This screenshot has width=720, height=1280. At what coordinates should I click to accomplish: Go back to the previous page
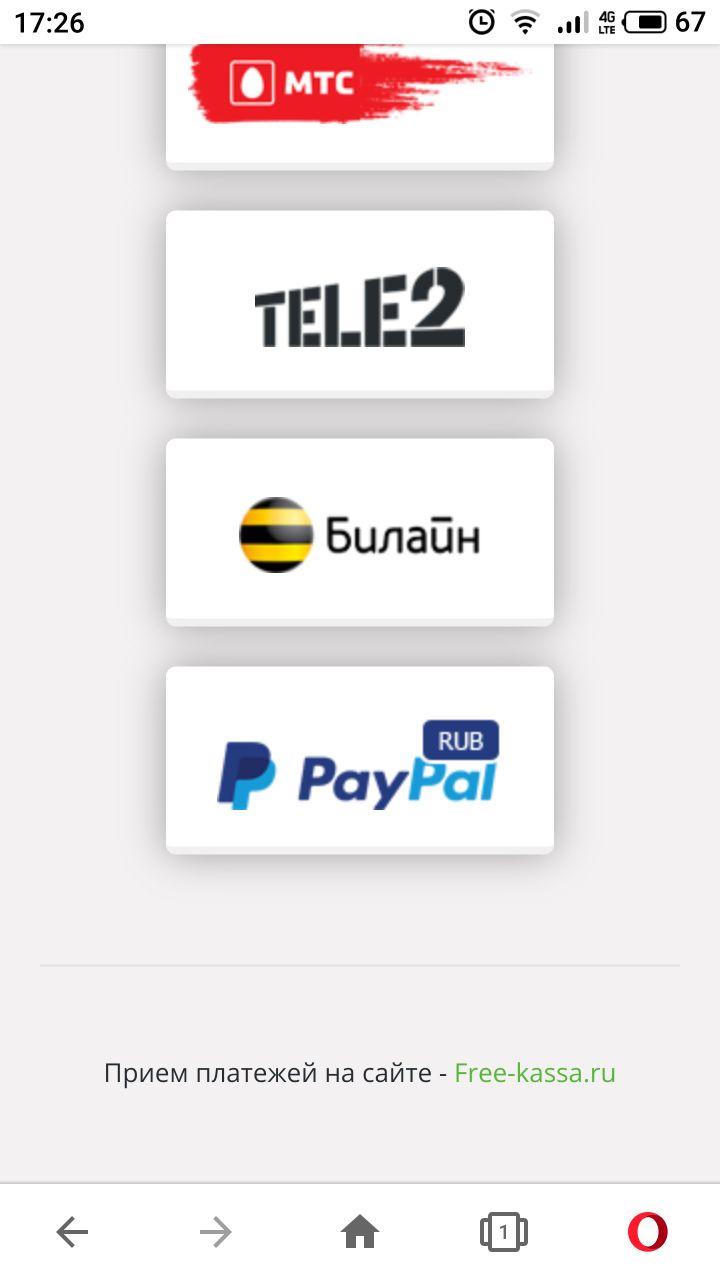[x=72, y=1232]
